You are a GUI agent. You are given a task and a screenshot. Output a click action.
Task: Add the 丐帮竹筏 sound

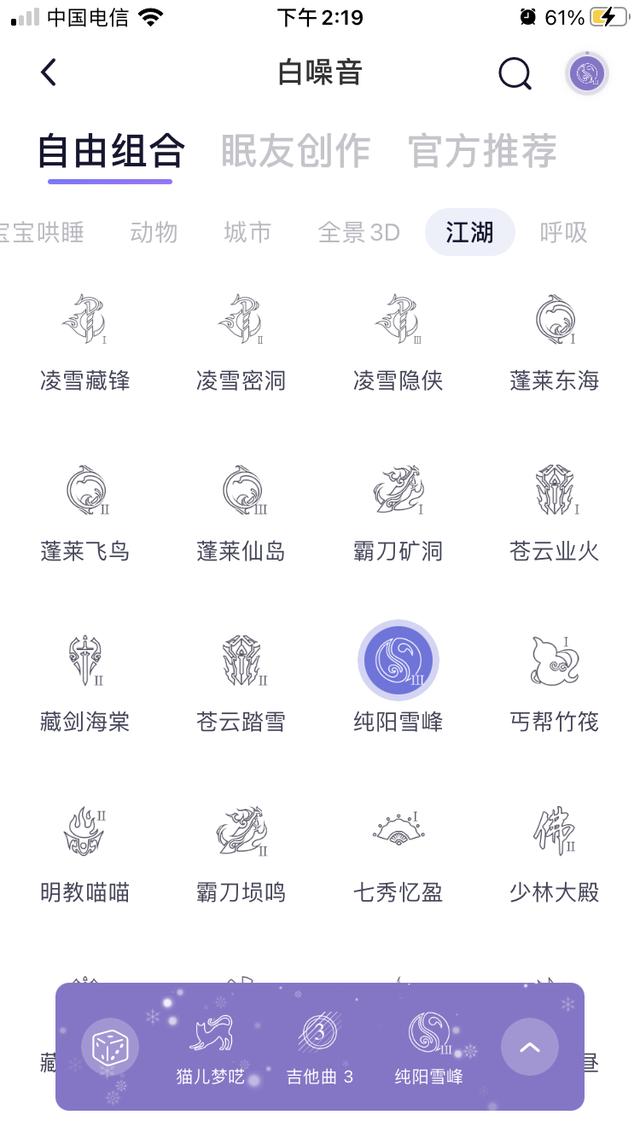click(554, 684)
